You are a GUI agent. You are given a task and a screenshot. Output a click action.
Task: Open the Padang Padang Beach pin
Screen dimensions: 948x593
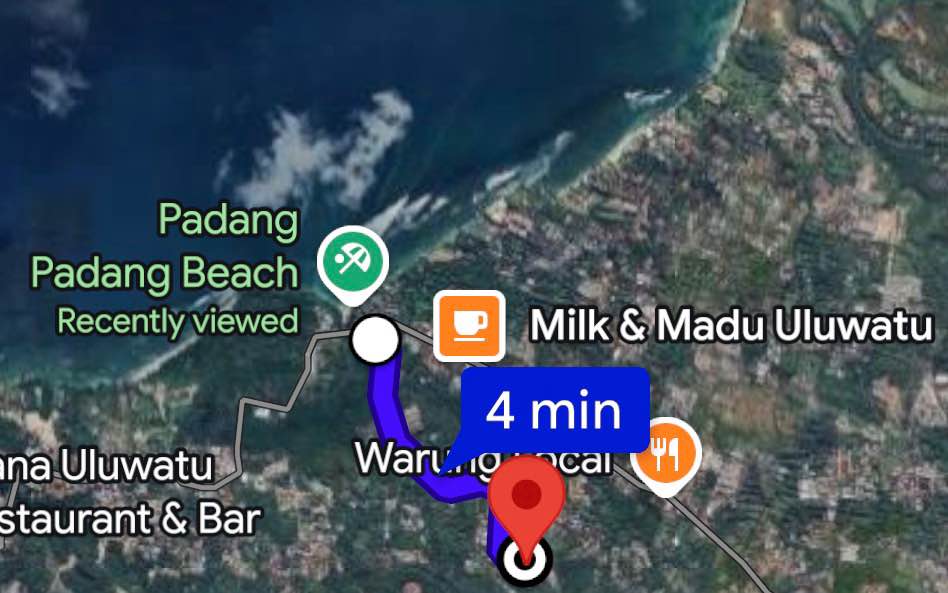click(x=351, y=263)
